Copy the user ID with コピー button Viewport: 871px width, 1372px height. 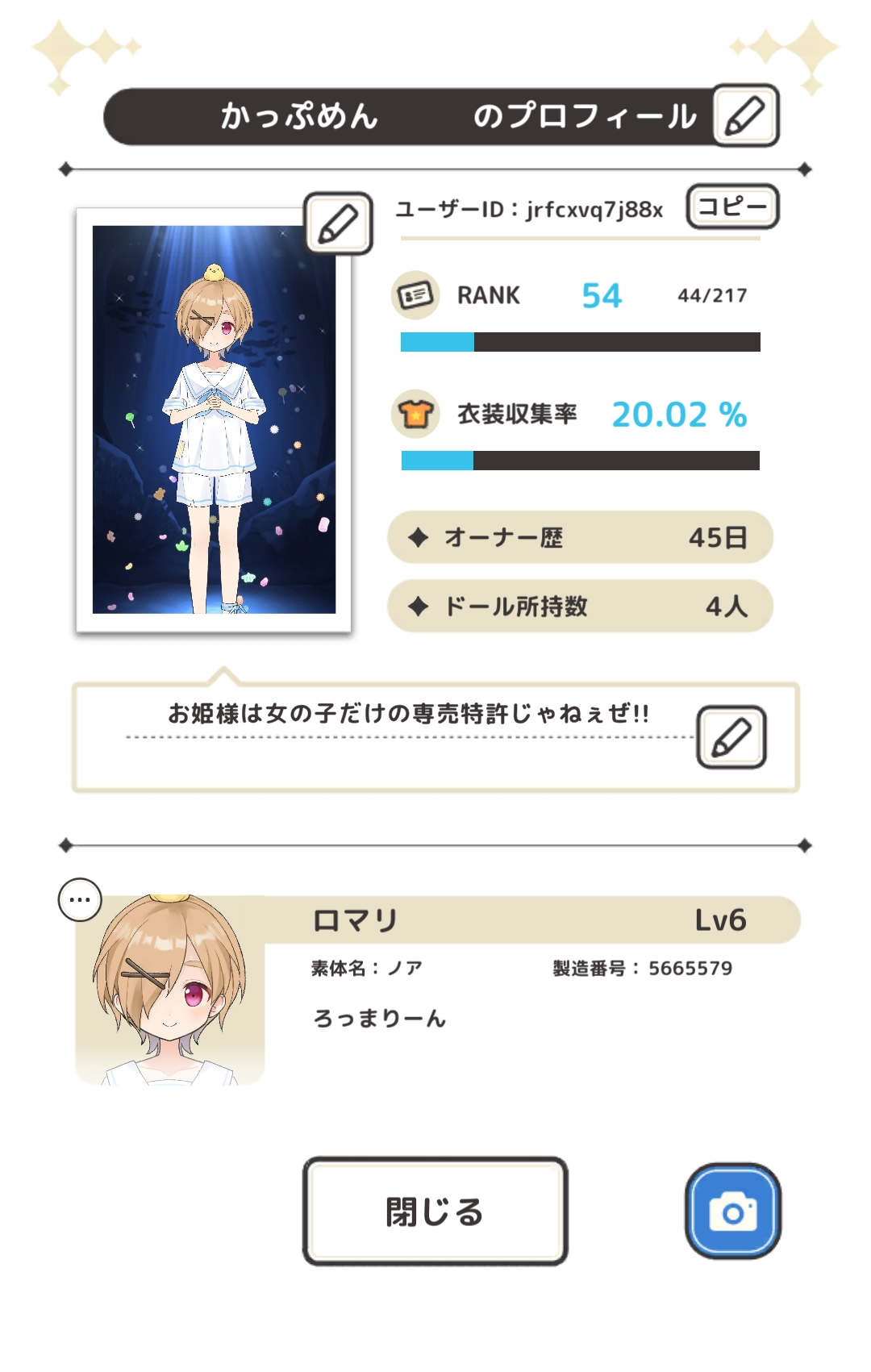(x=732, y=206)
